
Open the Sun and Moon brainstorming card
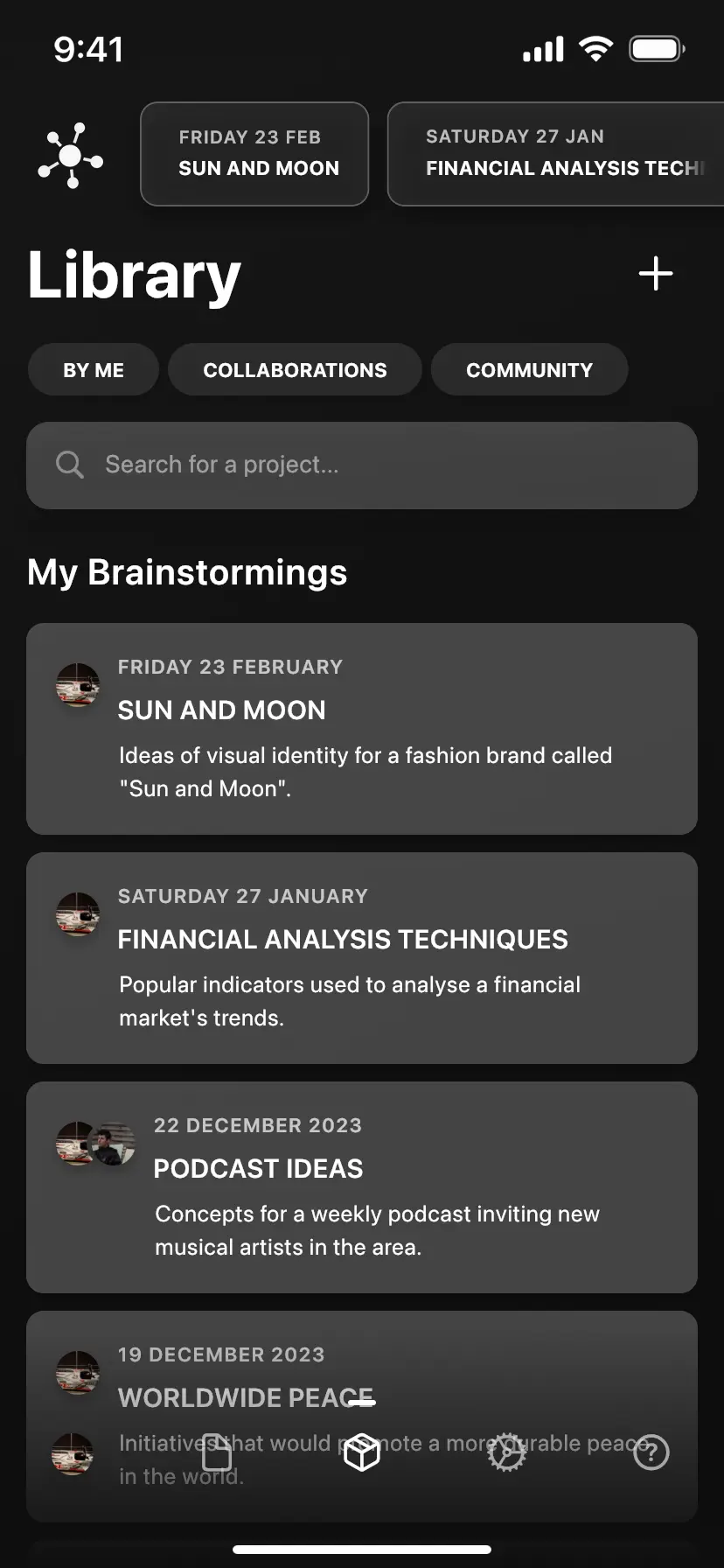pos(362,728)
